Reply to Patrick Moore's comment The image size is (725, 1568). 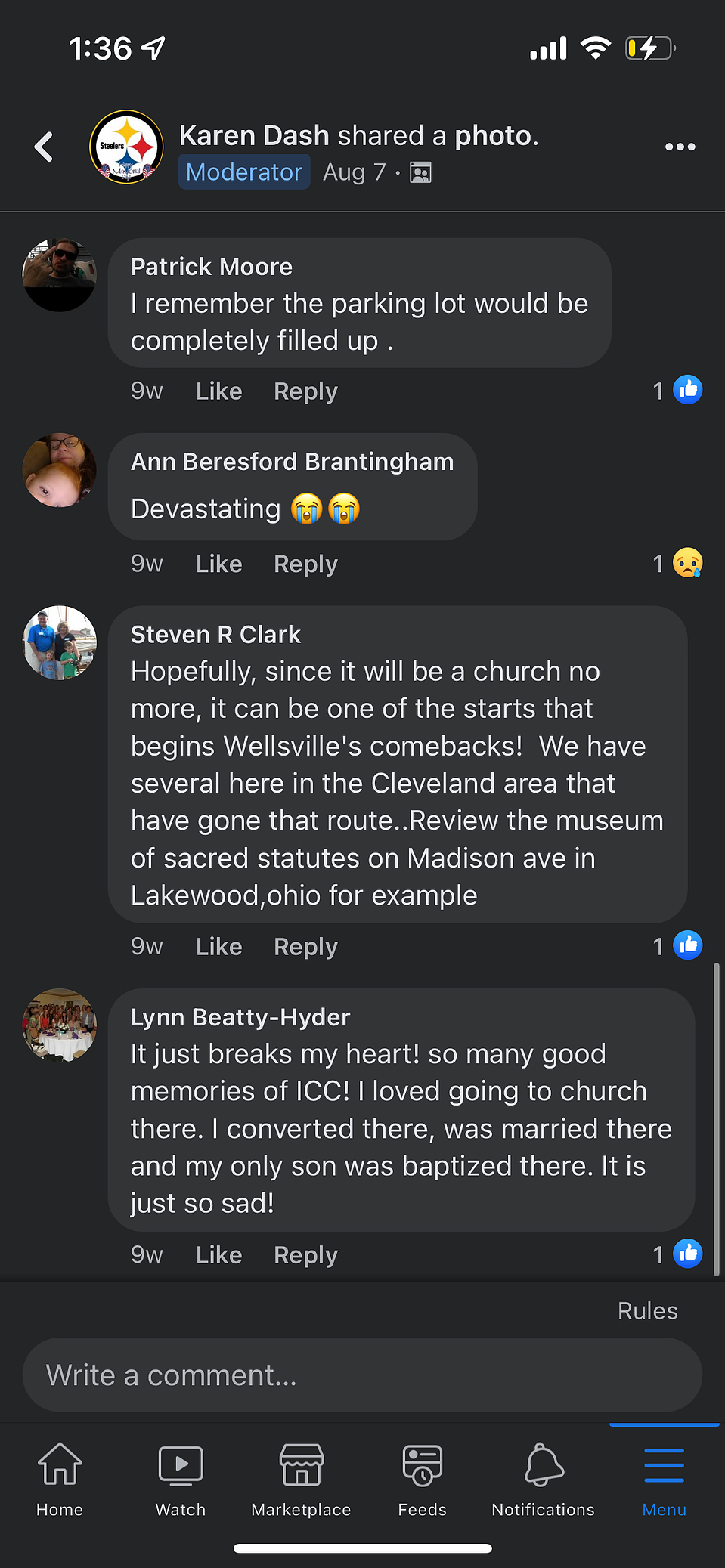(305, 391)
